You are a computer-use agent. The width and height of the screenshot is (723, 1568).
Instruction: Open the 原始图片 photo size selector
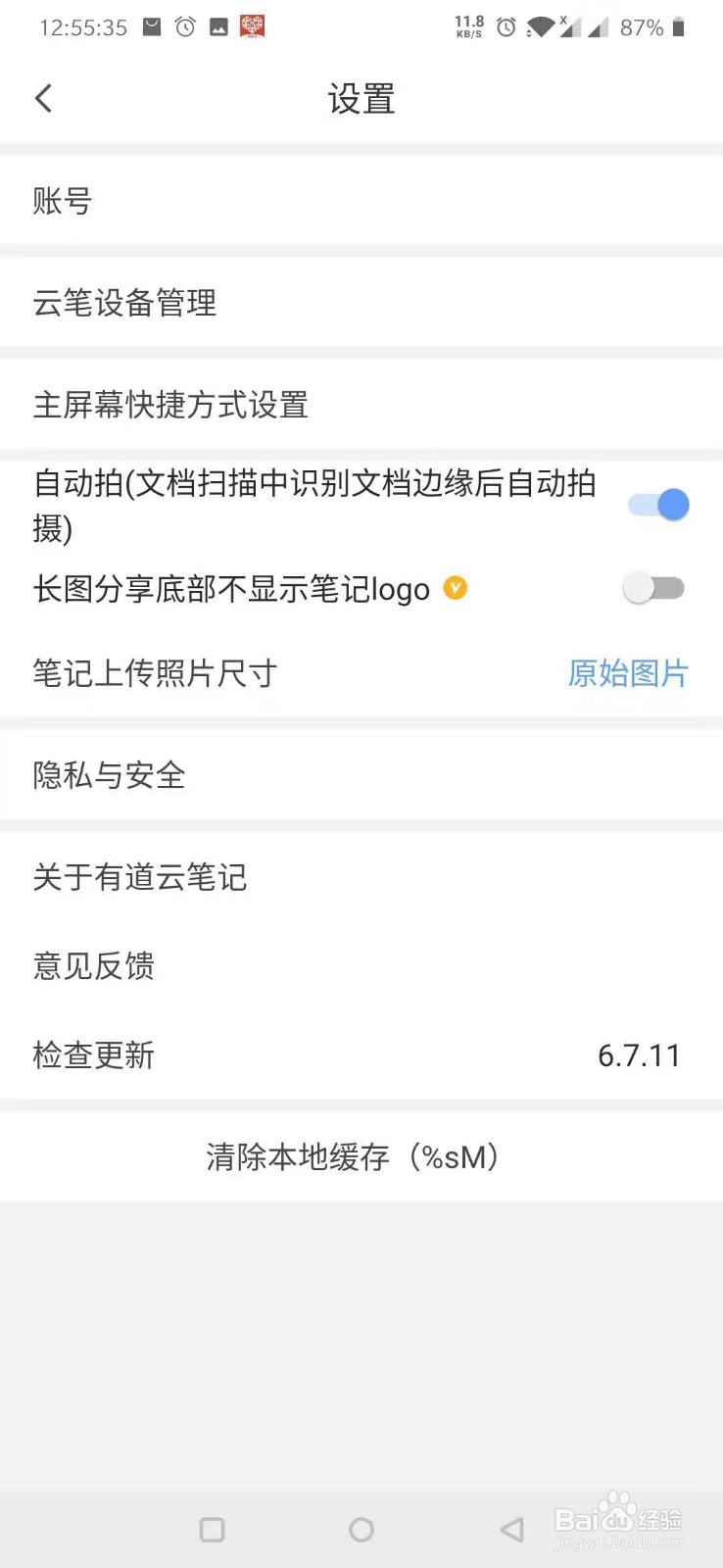coord(628,673)
